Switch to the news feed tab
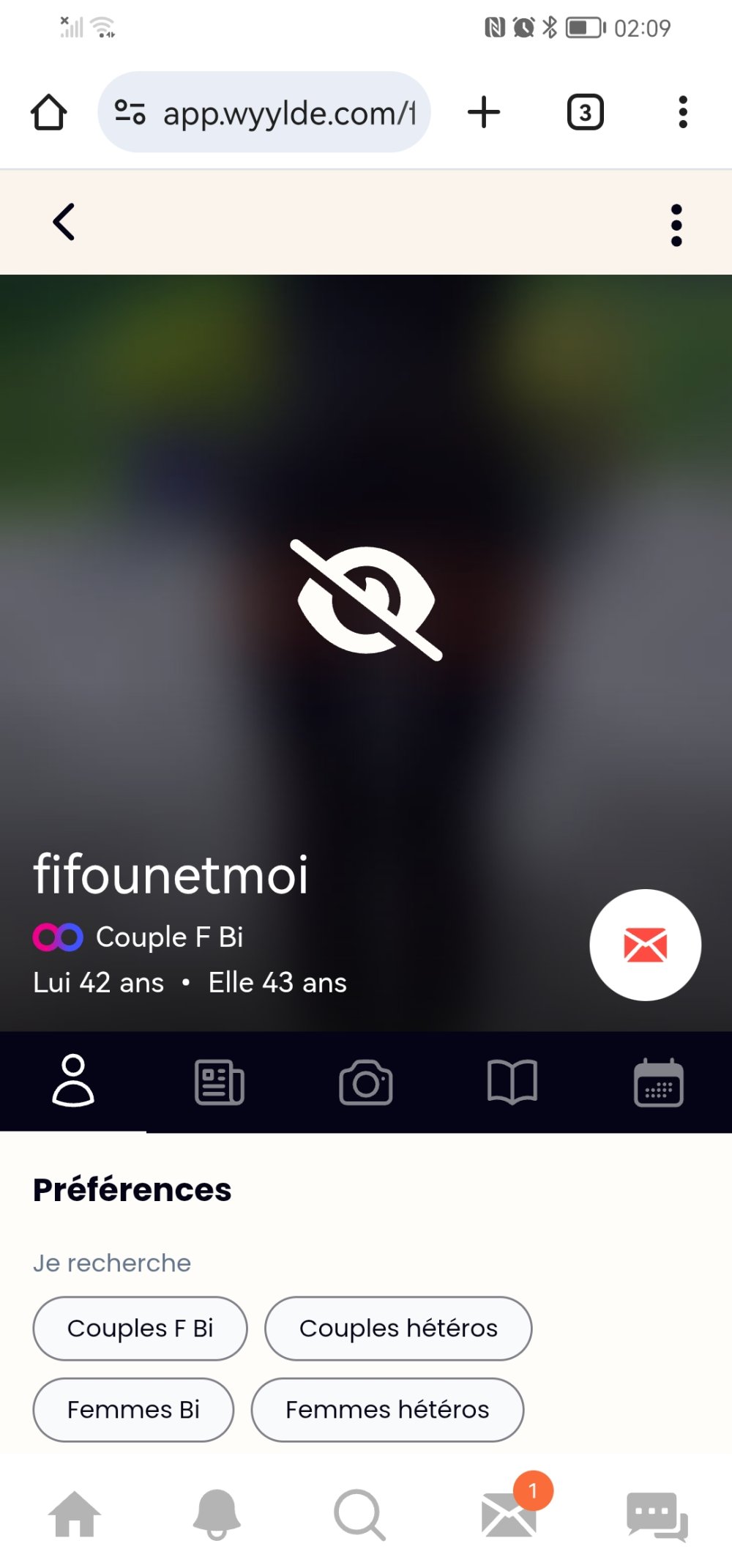This screenshot has height=1568, width=732. [219, 1082]
